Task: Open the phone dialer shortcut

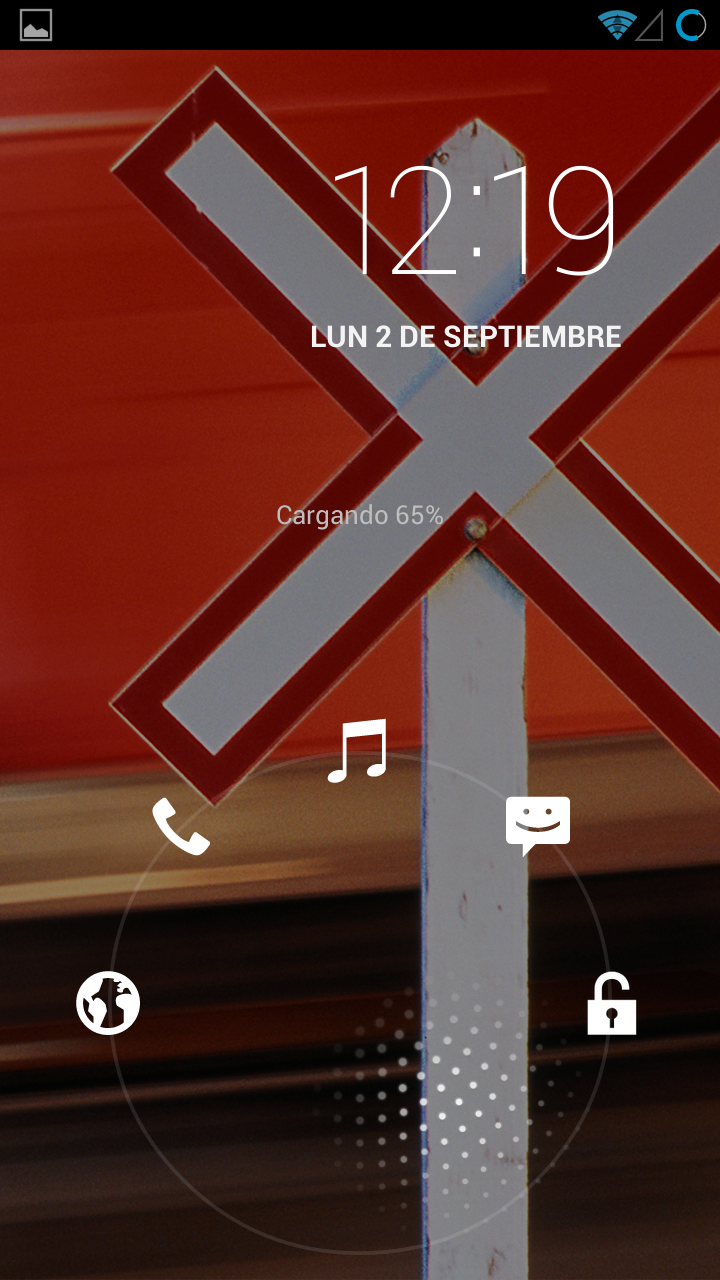Action: [181, 827]
